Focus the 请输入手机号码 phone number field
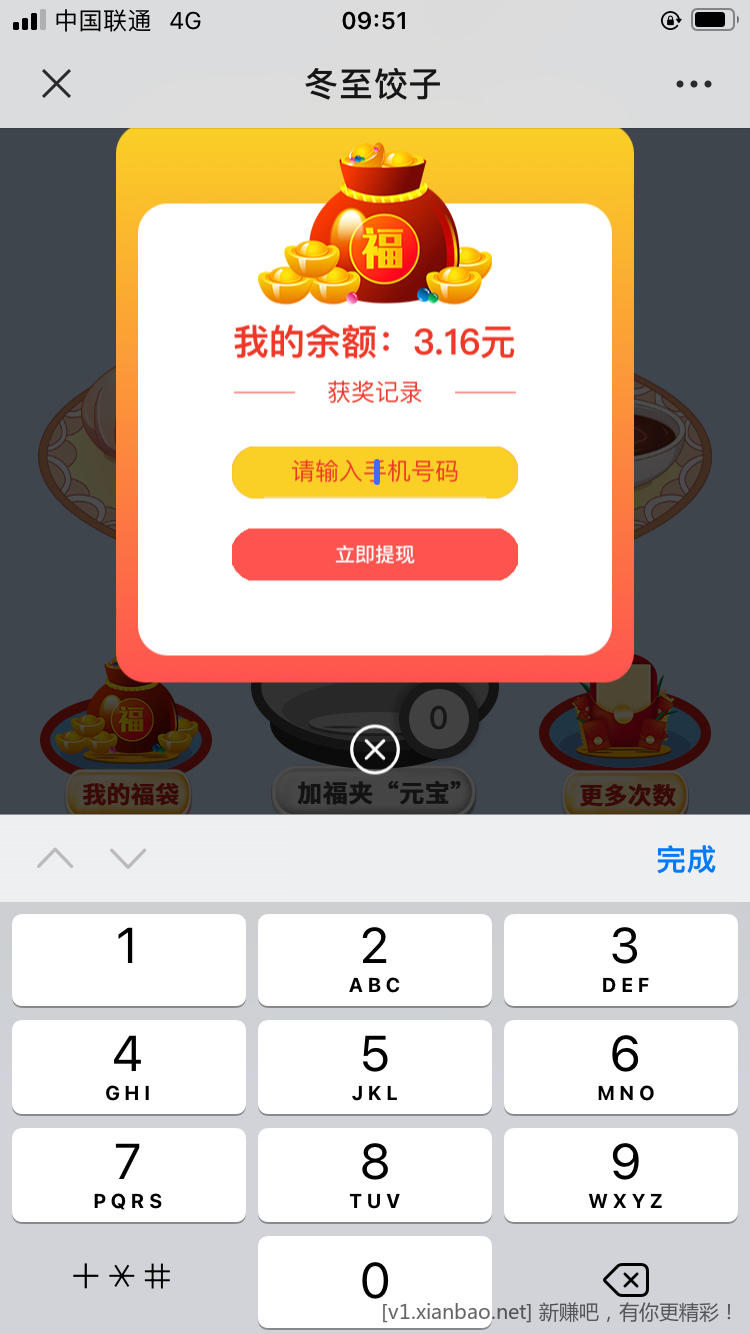The width and height of the screenshot is (750, 1334). [x=375, y=472]
